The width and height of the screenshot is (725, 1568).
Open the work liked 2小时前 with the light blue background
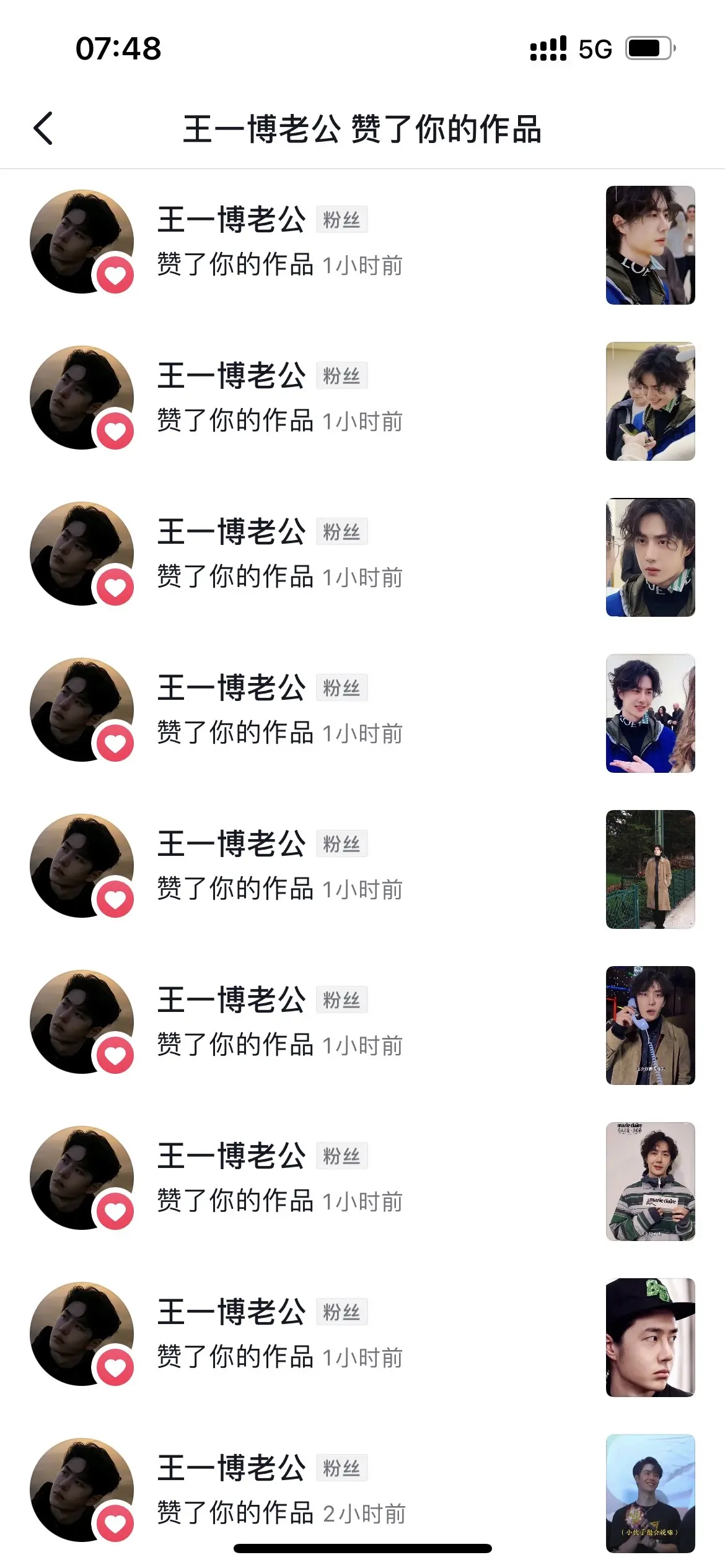tap(650, 1494)
